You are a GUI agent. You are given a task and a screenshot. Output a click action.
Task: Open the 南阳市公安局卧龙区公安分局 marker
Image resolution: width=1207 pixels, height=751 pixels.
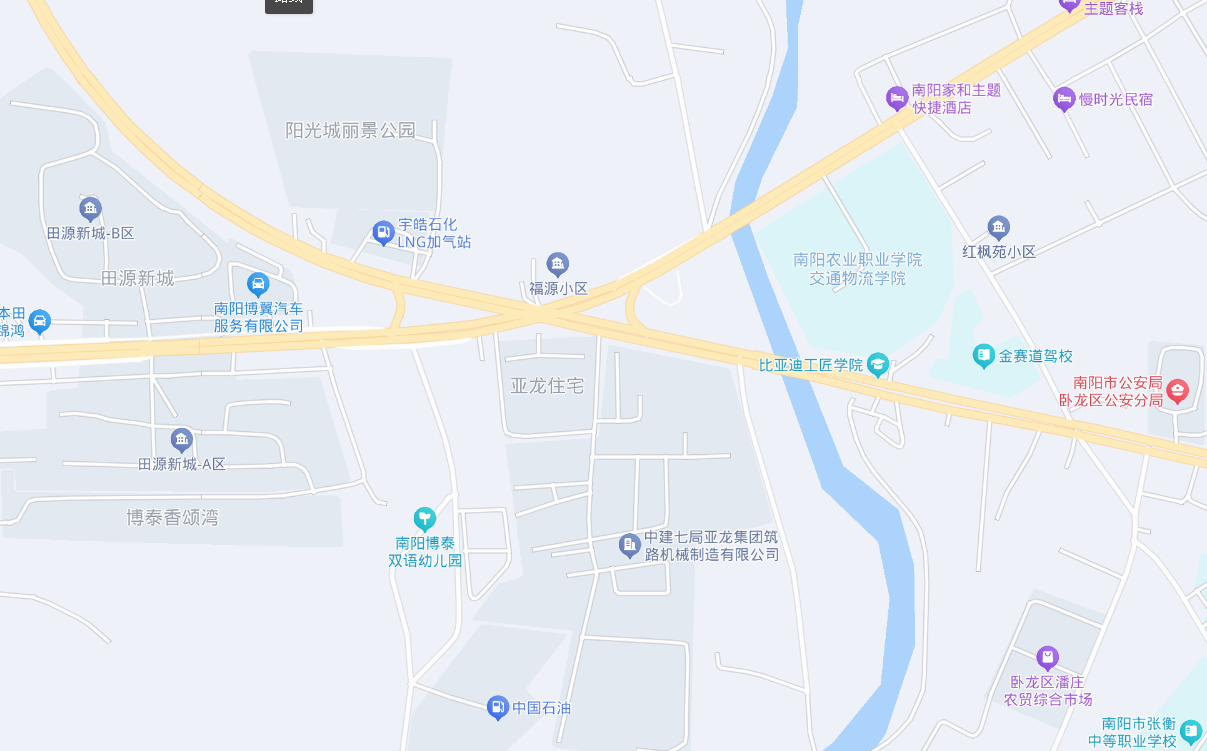[1178, 391]
